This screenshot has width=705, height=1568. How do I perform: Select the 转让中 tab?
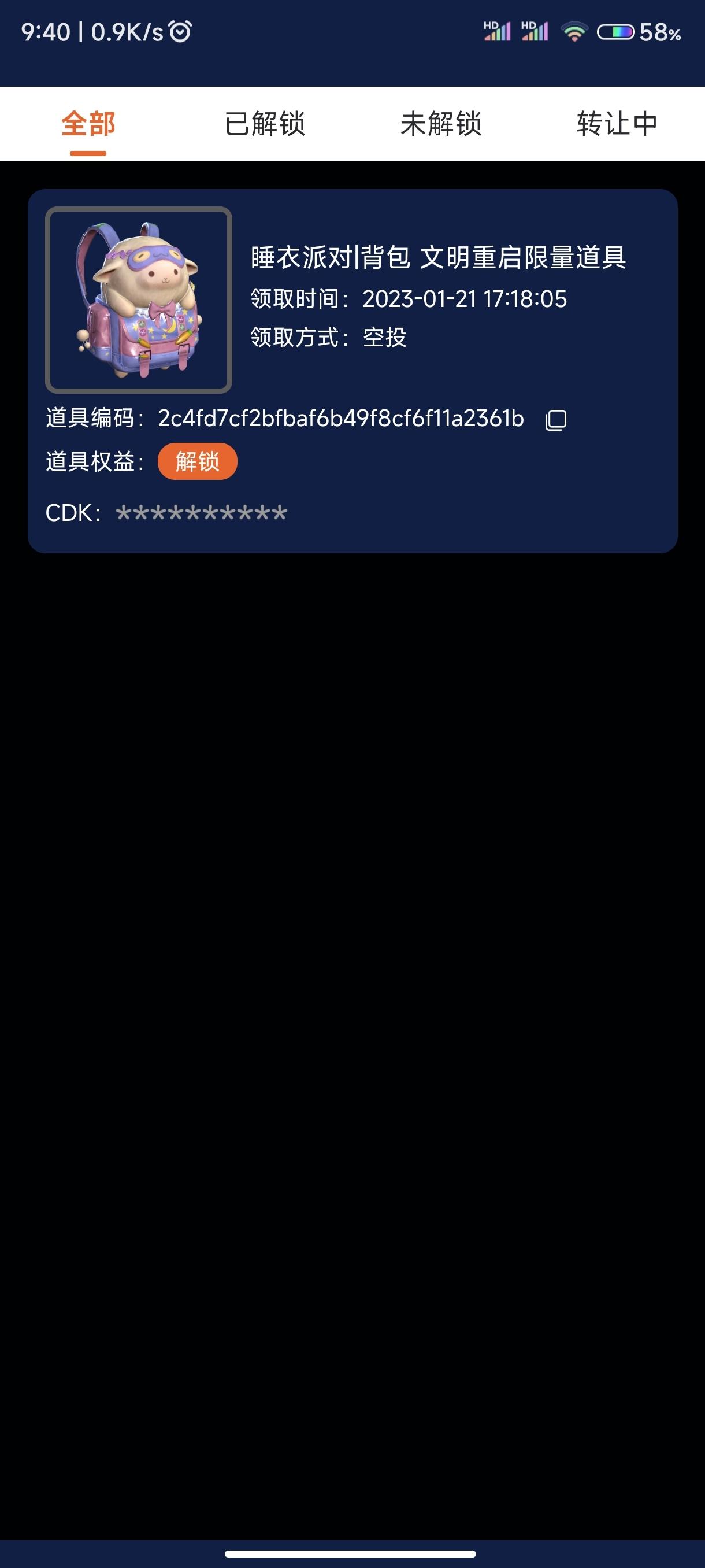[x=617, y=124]
